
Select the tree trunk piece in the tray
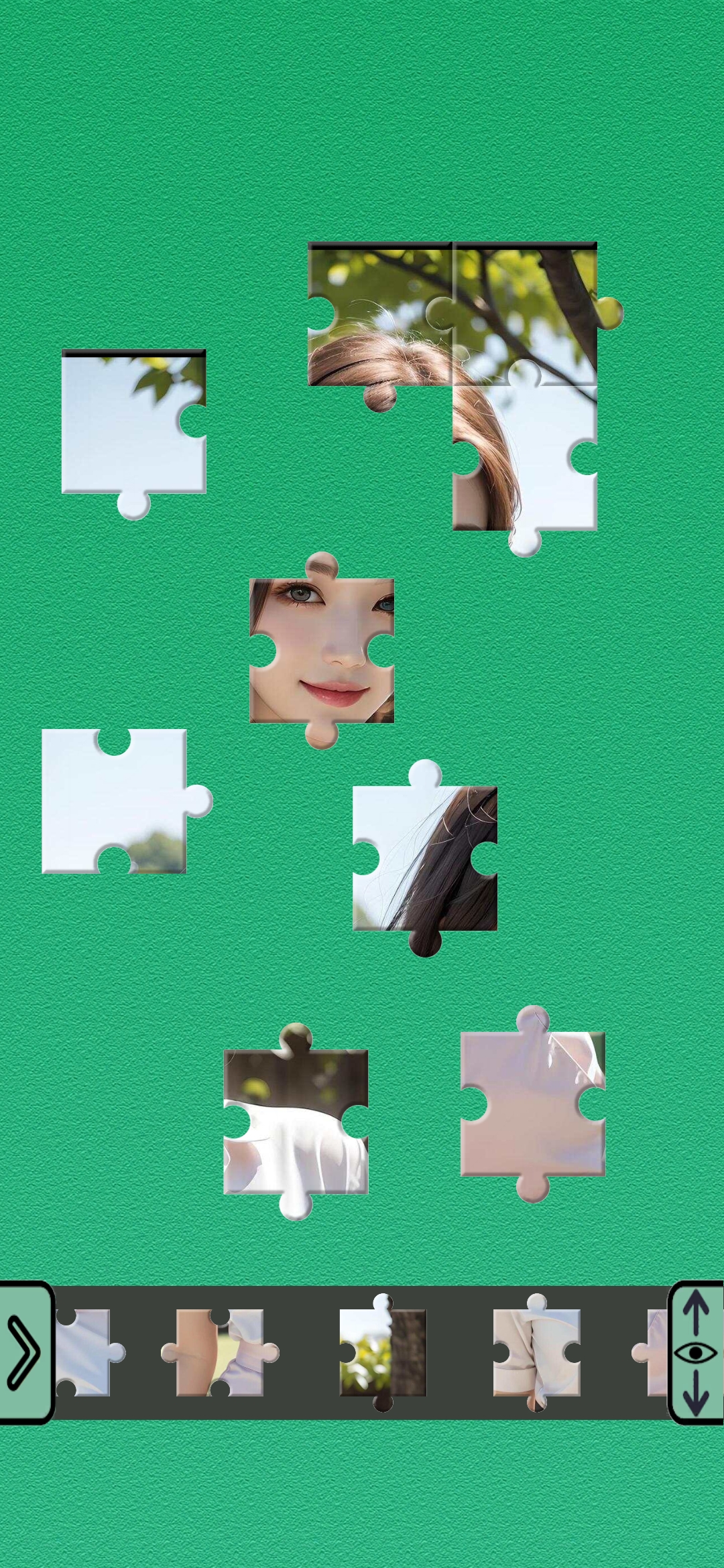coord(383,1352)
